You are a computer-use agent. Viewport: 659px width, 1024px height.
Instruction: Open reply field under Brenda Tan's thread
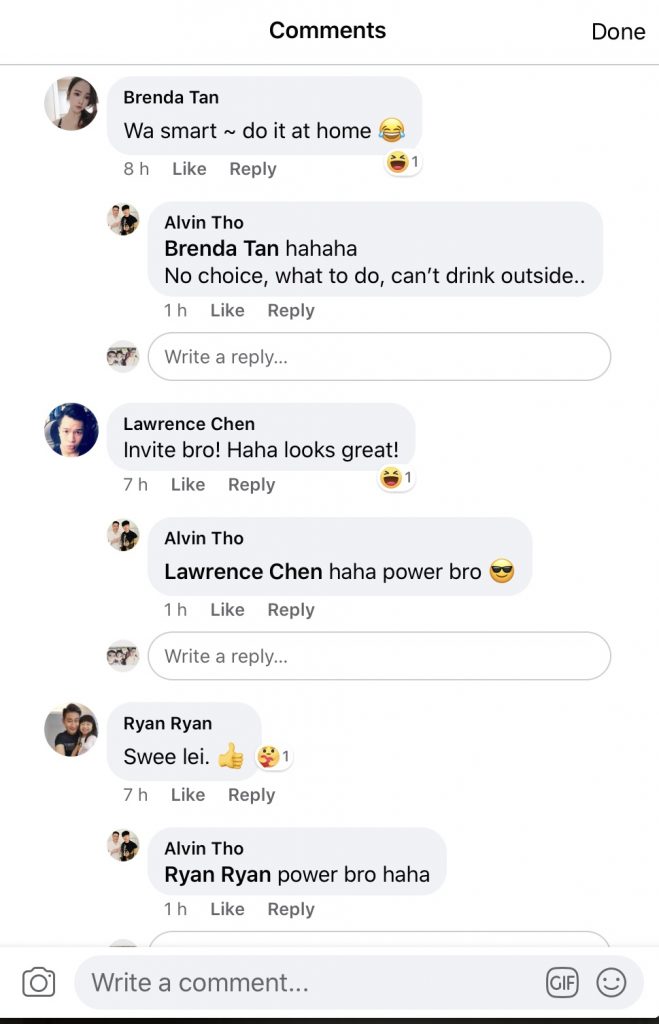(378, 357)
